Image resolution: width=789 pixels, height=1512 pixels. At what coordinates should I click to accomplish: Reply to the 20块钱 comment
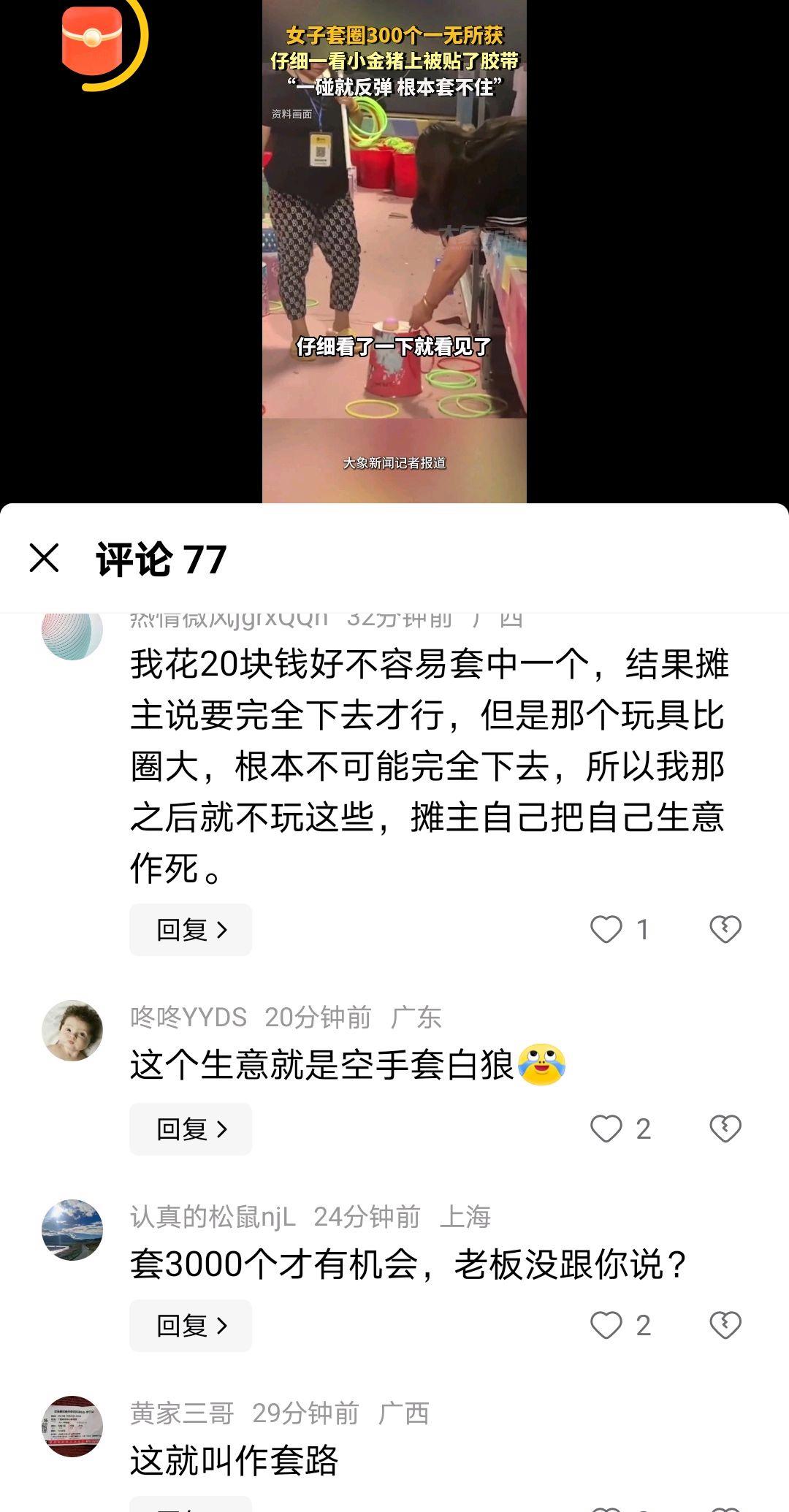(191, 930)
